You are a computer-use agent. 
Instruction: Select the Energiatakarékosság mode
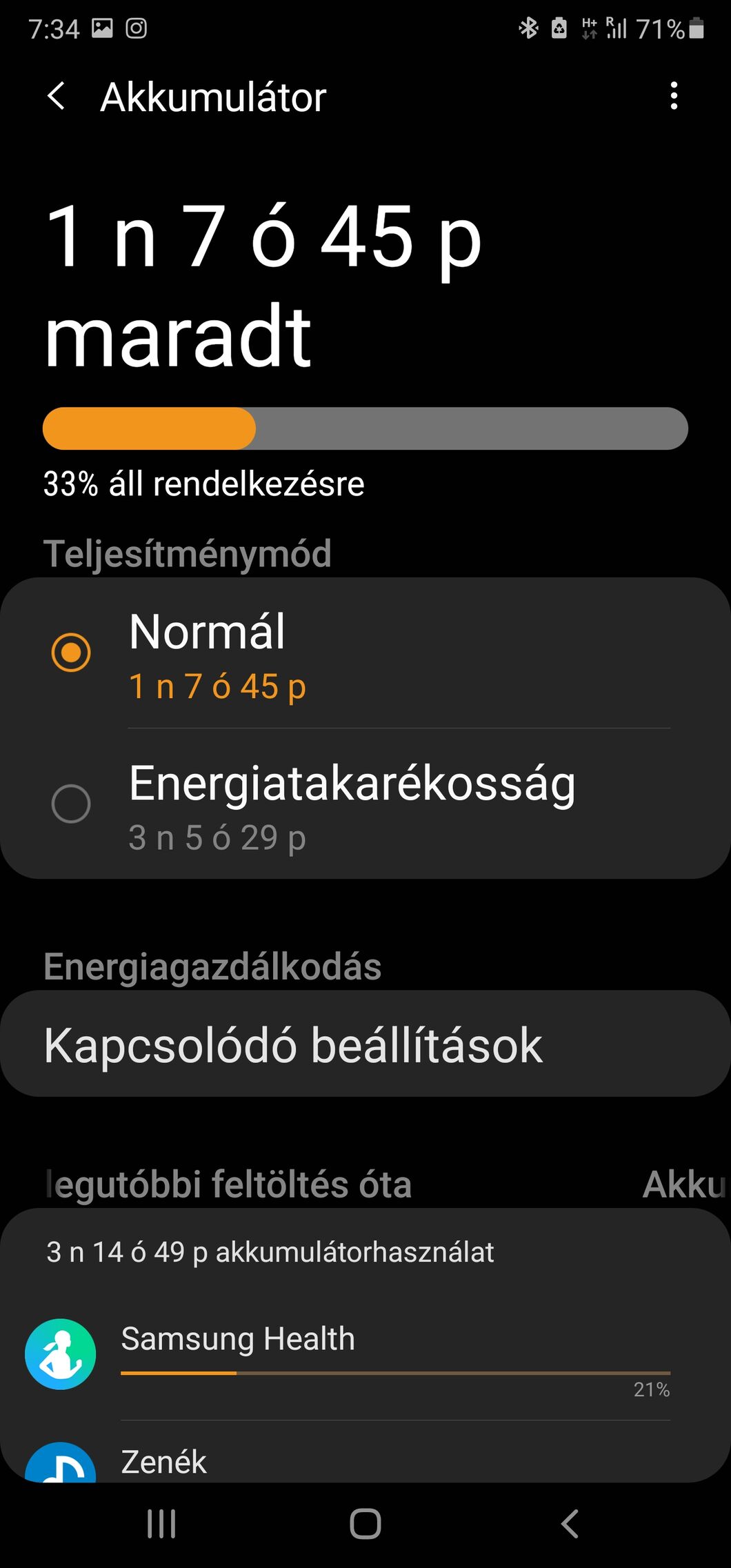[x=365, y=804]
